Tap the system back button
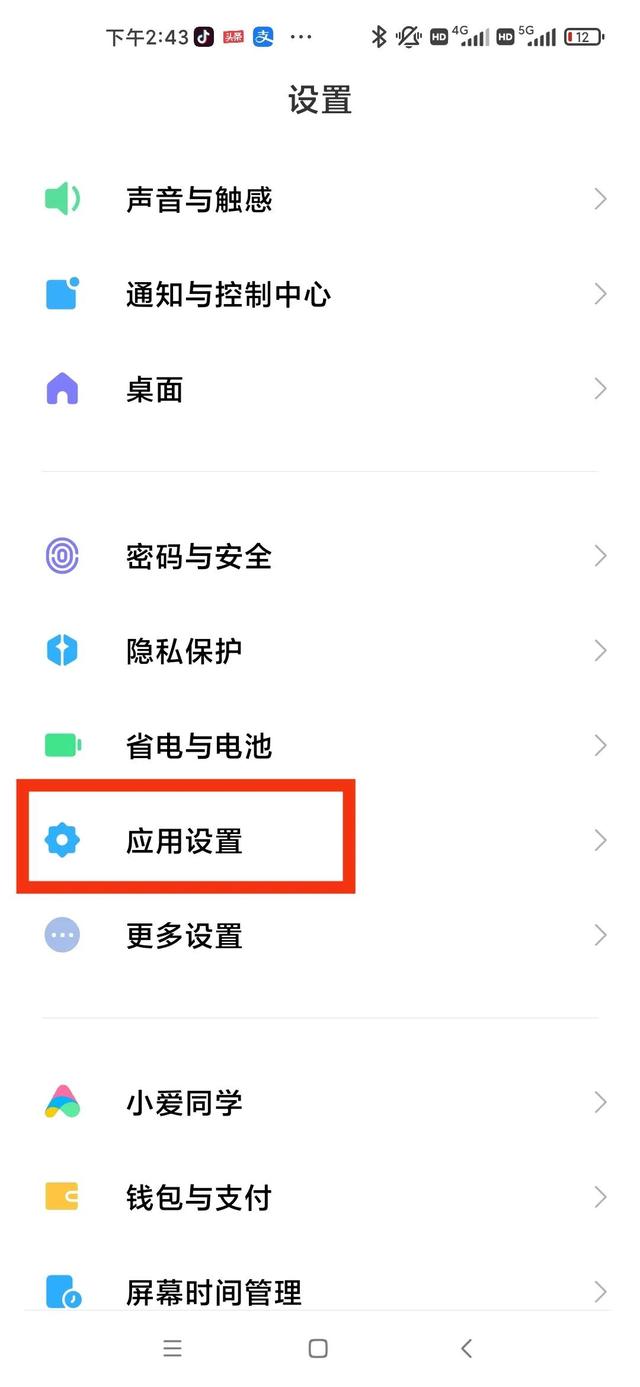Viewport: 640px width, 1387px height. [466, 1349]
